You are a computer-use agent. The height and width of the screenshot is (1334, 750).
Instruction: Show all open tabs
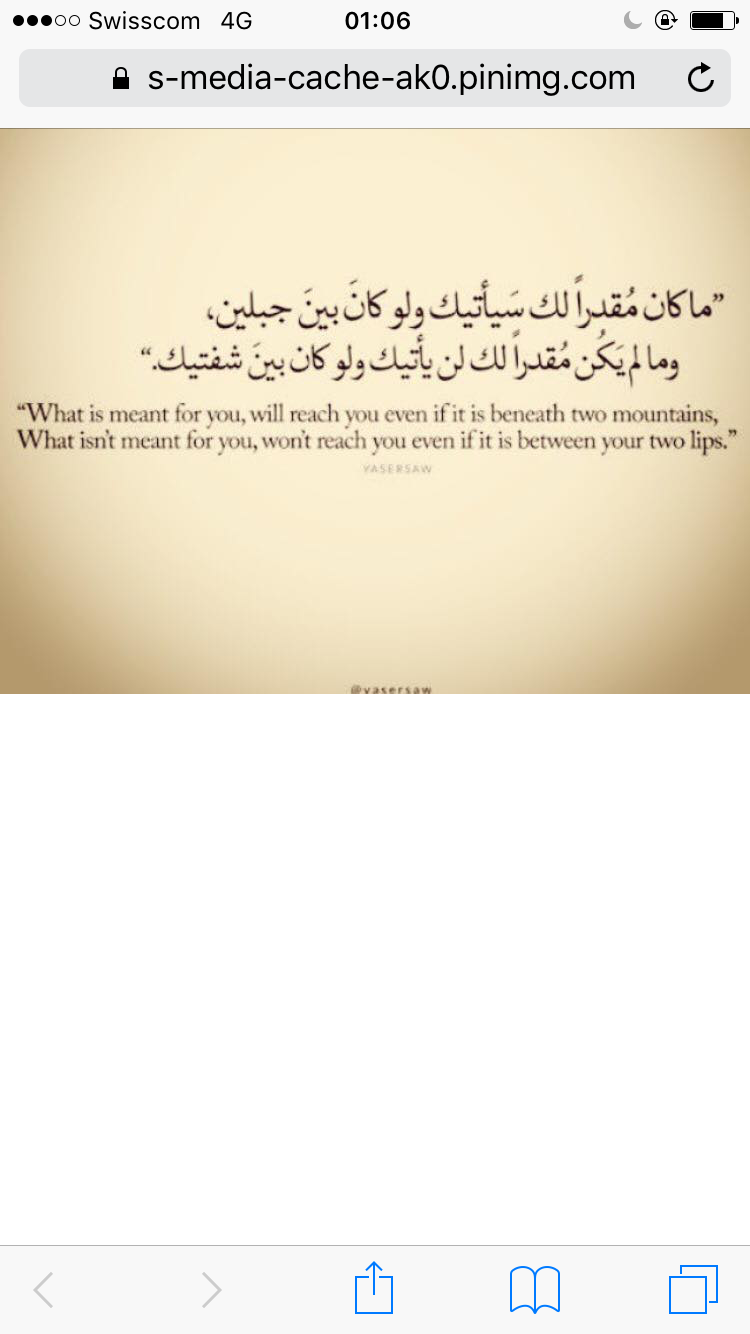point(692,1288)
